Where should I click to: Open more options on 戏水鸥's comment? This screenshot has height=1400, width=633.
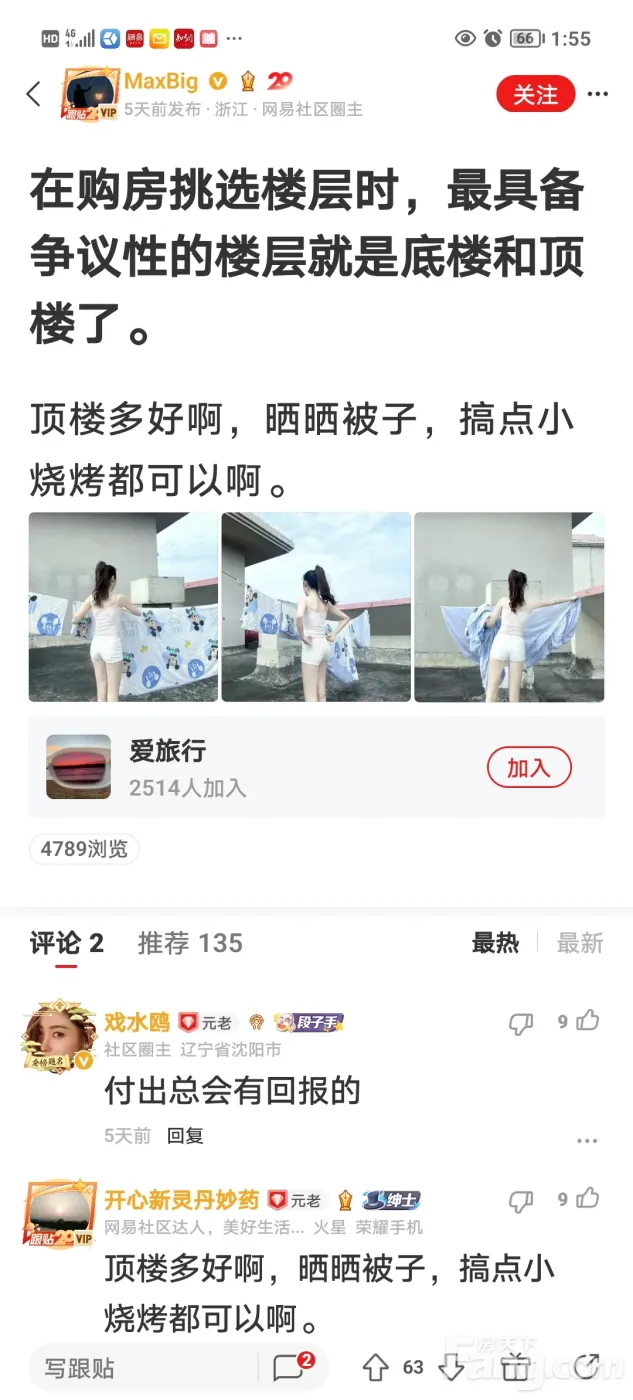click(587, 1140)
